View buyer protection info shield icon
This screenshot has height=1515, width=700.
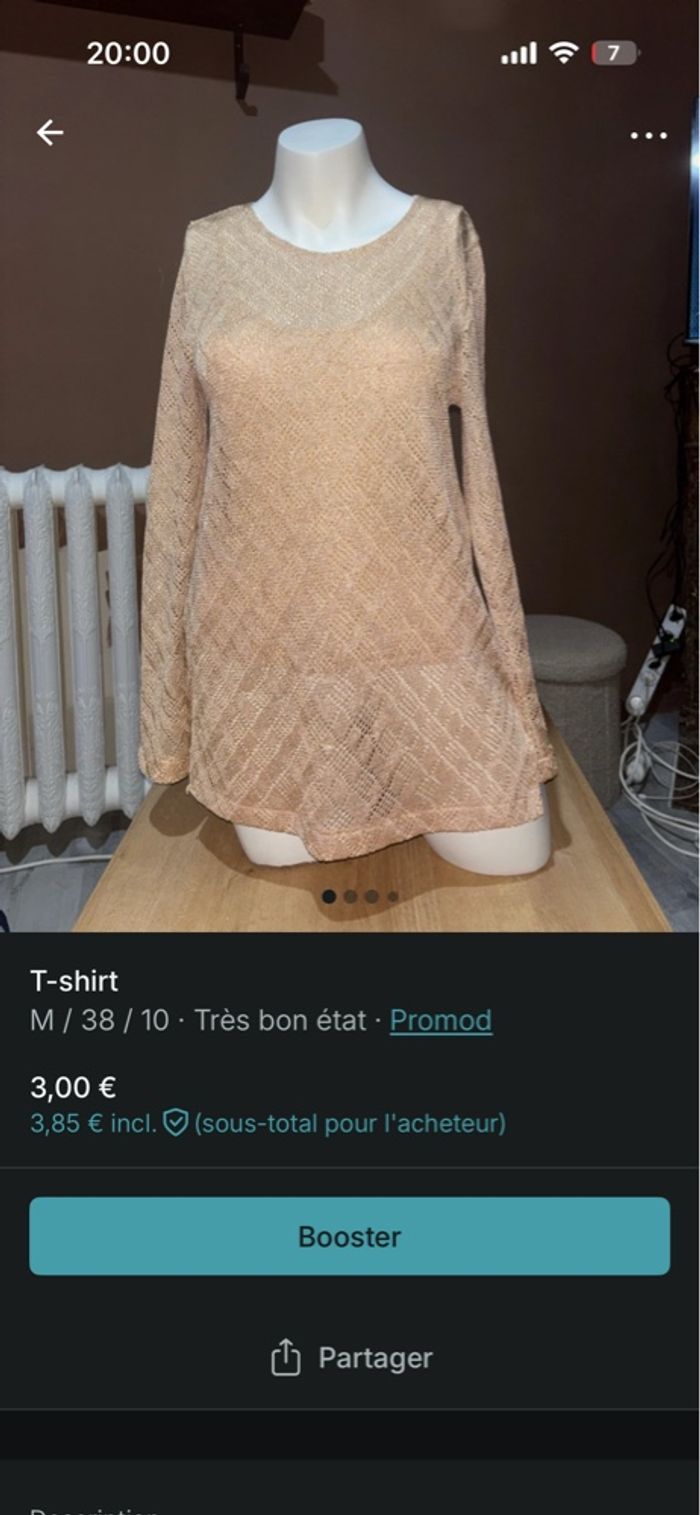point(176,1123)
